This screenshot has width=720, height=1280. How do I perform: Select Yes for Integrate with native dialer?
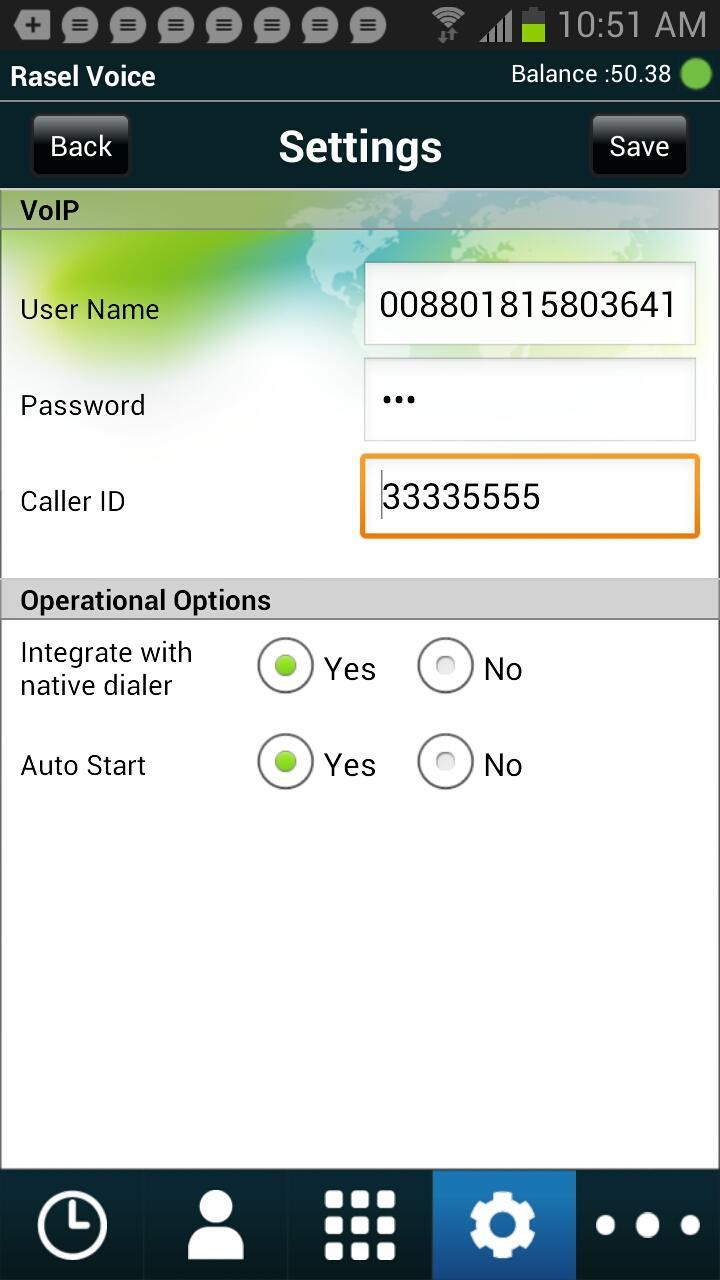(286, 666)
